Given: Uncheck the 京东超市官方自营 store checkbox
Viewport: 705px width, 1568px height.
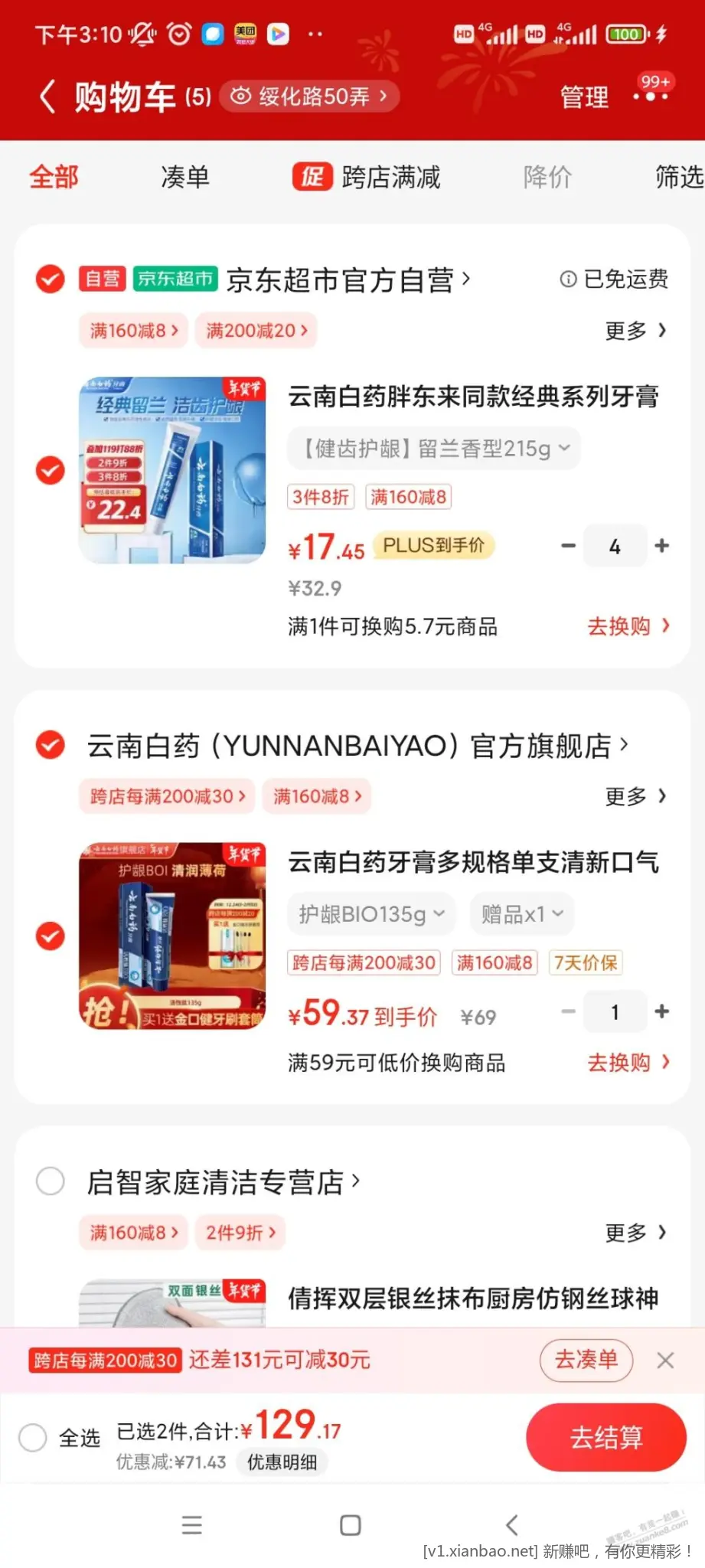Looking at the screenshot, I should [x=51, y=279].
